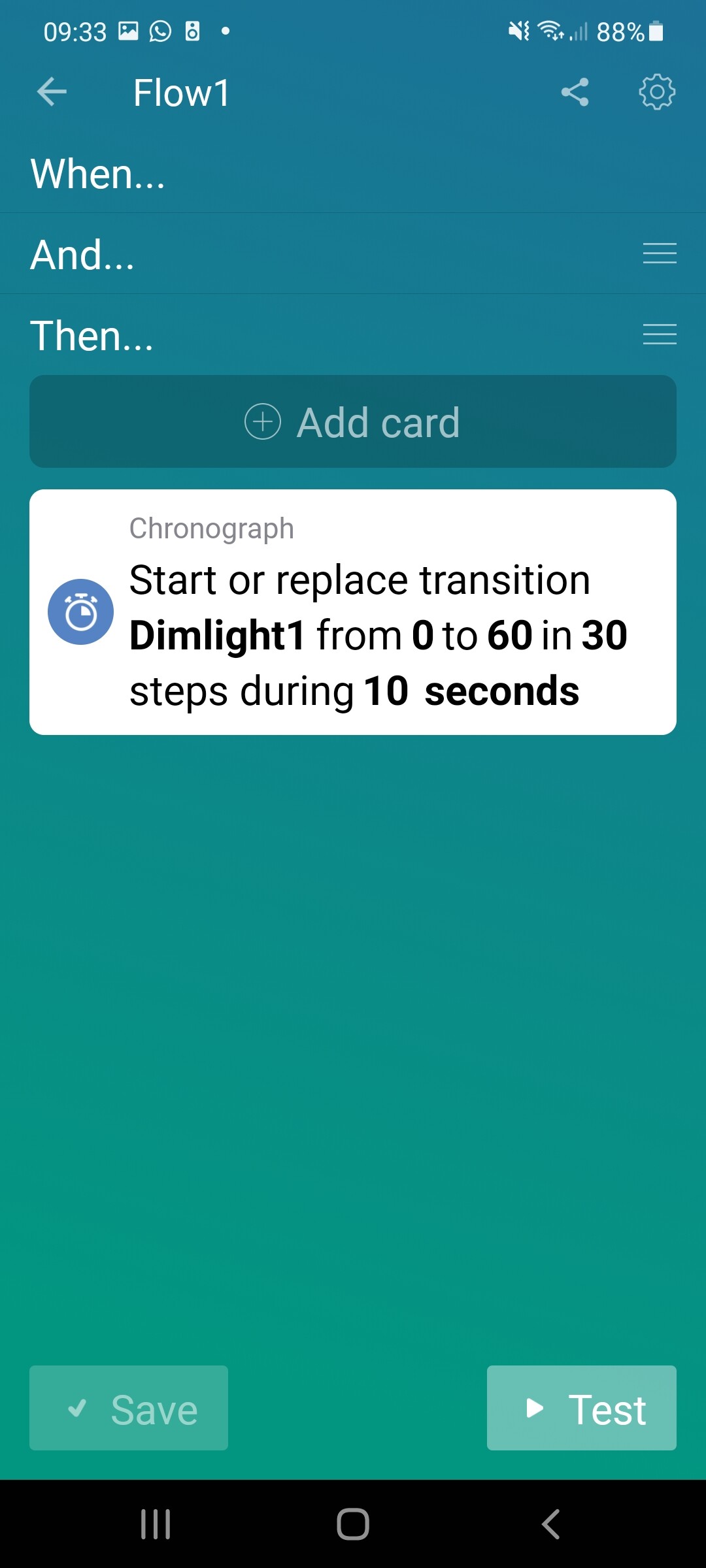Share this flow
Viewport: 706px width, 1568px height.
[575, 91]
